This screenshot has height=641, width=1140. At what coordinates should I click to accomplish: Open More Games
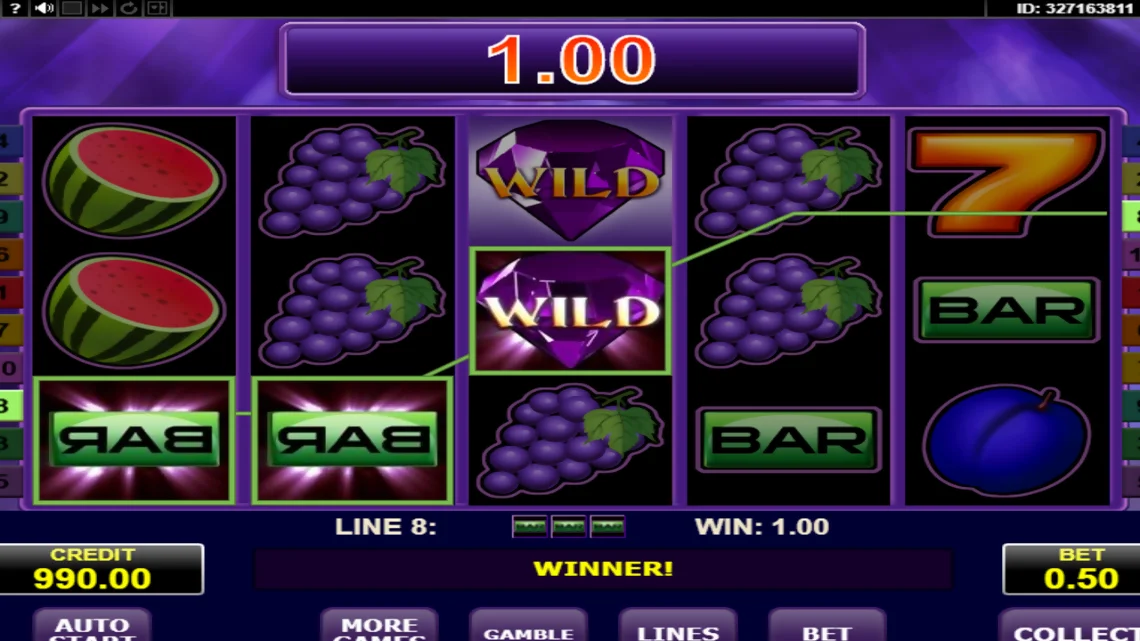pos(379,627)
